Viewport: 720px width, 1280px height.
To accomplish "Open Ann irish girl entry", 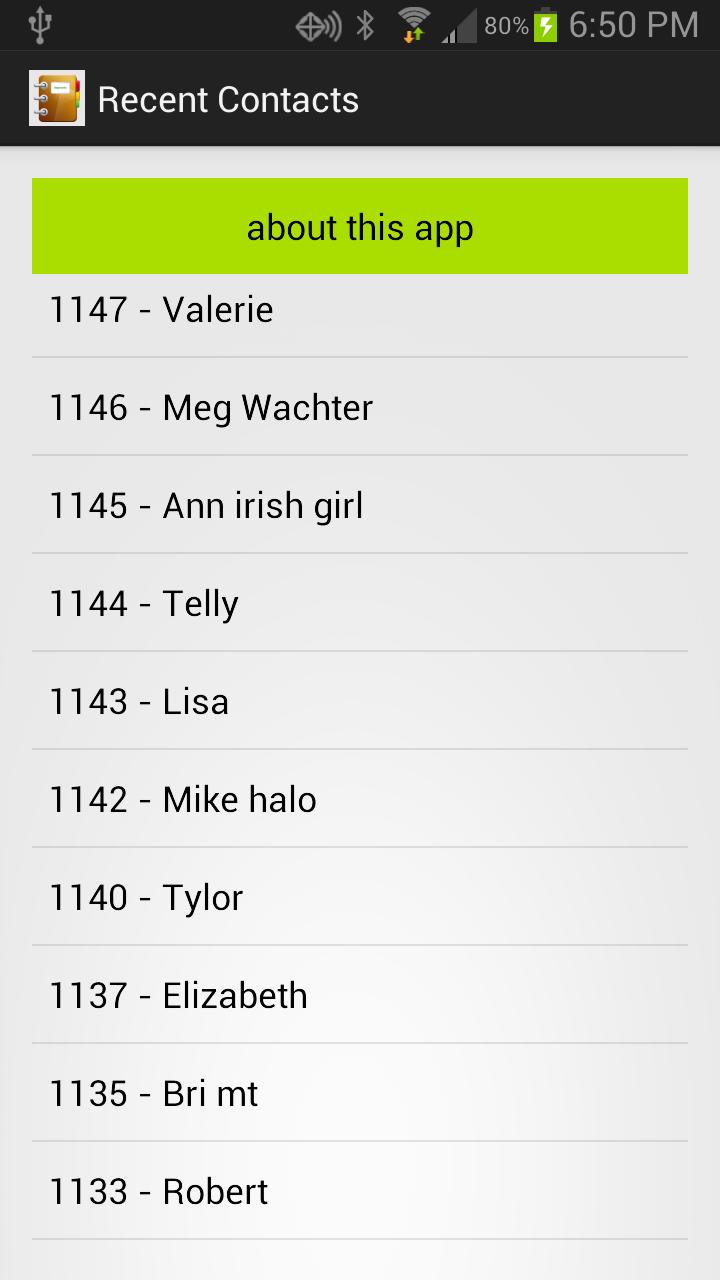I will click(x=360, y=506).
